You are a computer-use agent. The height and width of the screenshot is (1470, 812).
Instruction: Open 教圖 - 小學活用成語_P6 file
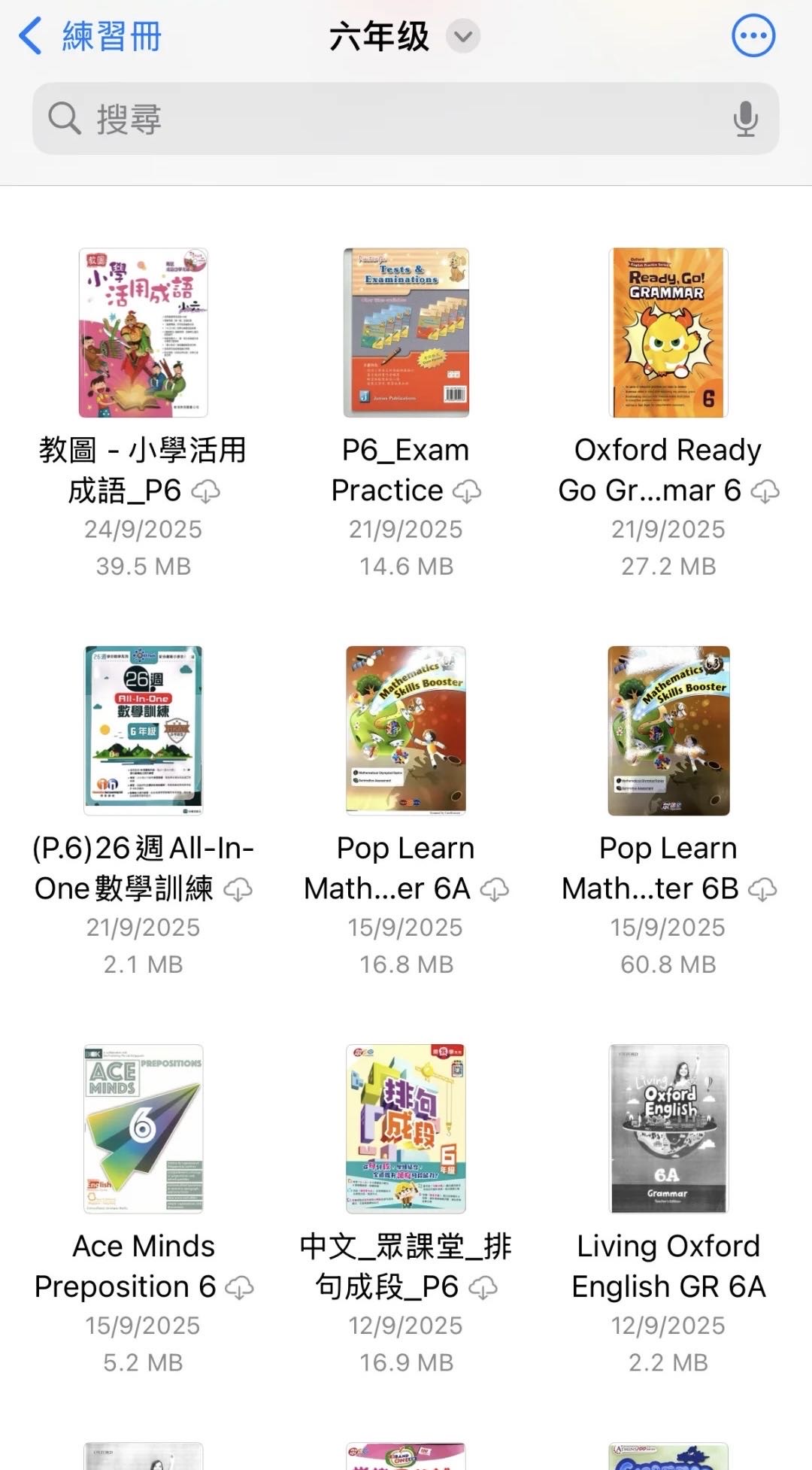coord(143,333)
